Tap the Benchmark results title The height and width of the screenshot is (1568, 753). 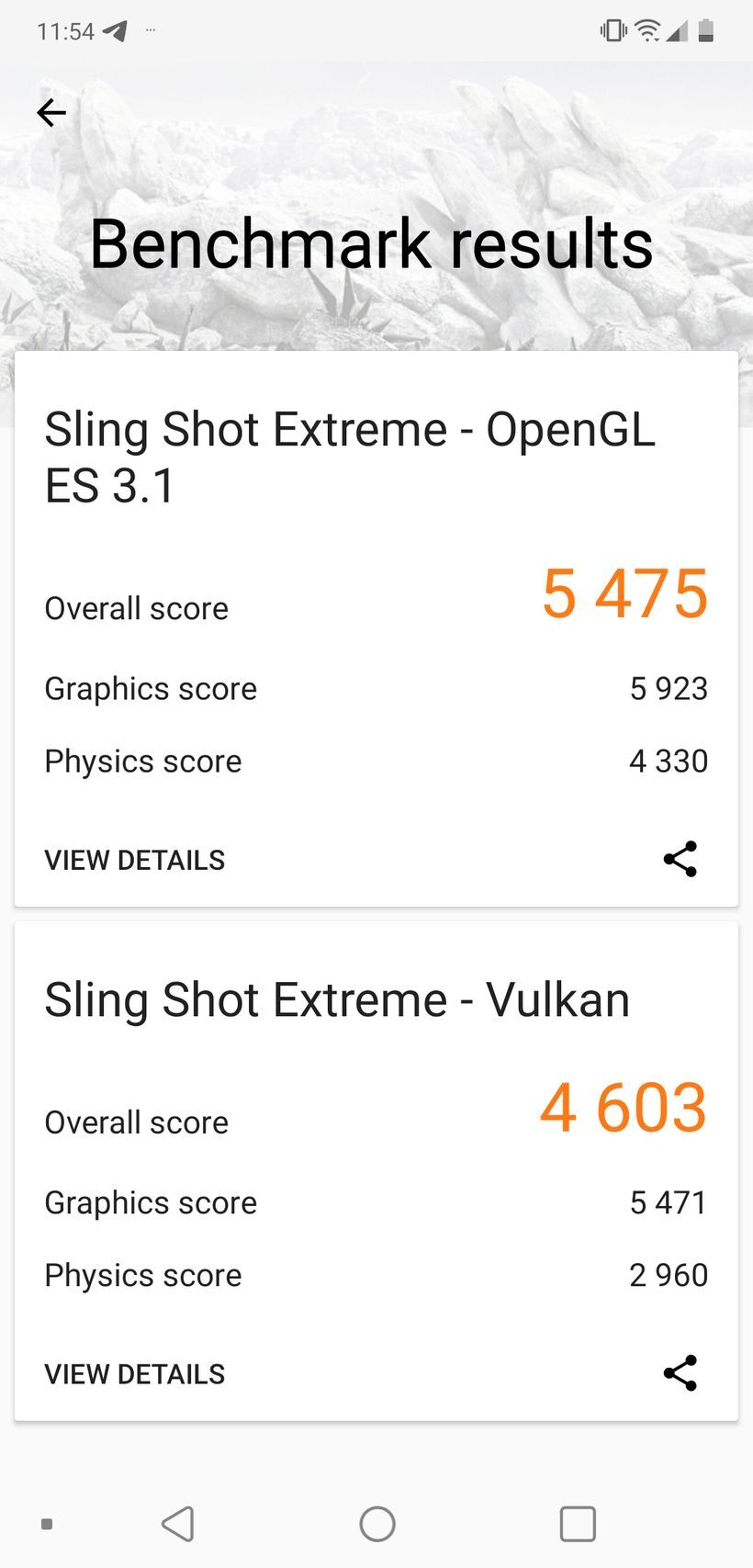tap(373, 242)
